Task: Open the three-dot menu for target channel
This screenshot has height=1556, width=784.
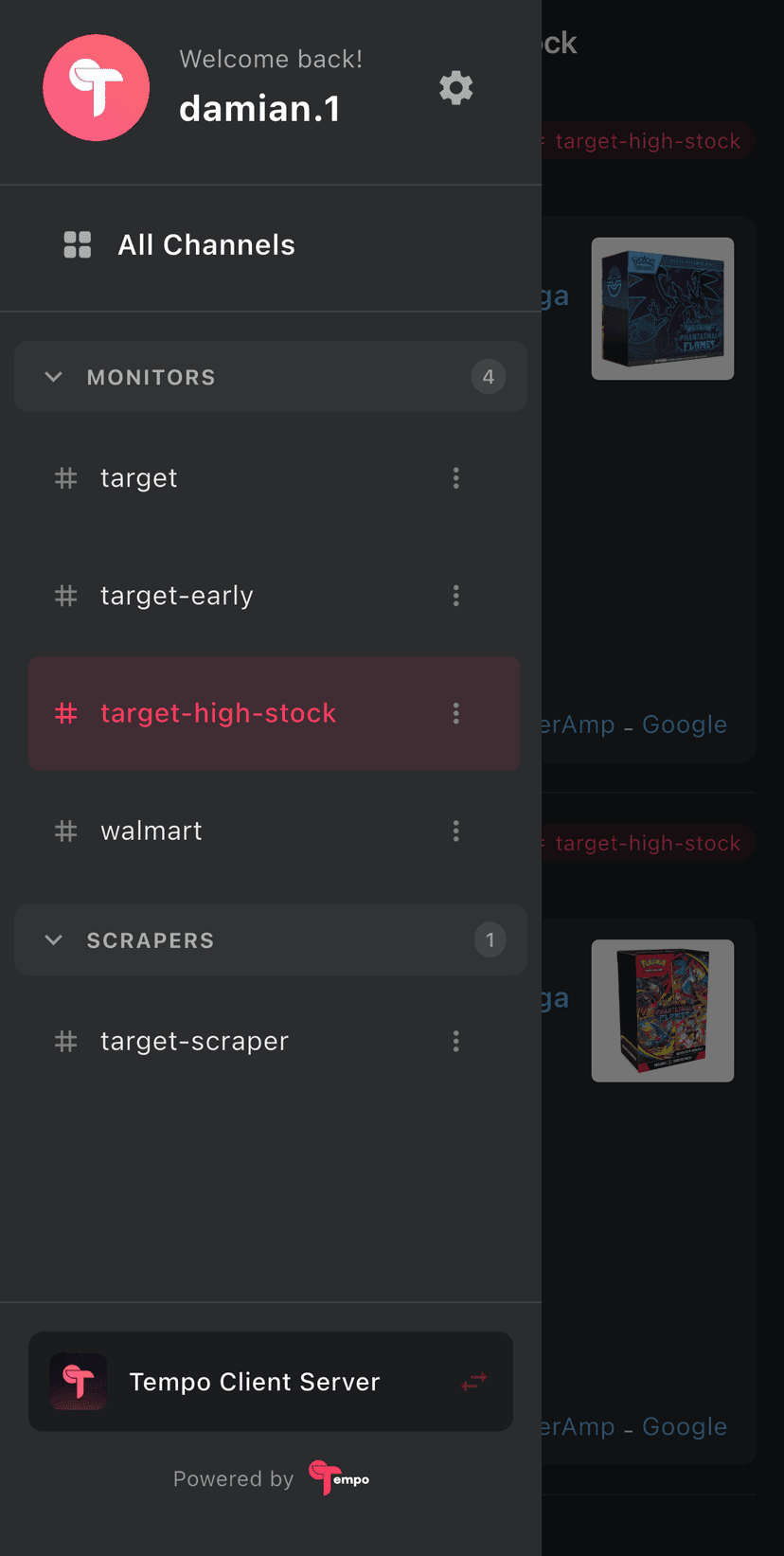Action: coord(455,477)
